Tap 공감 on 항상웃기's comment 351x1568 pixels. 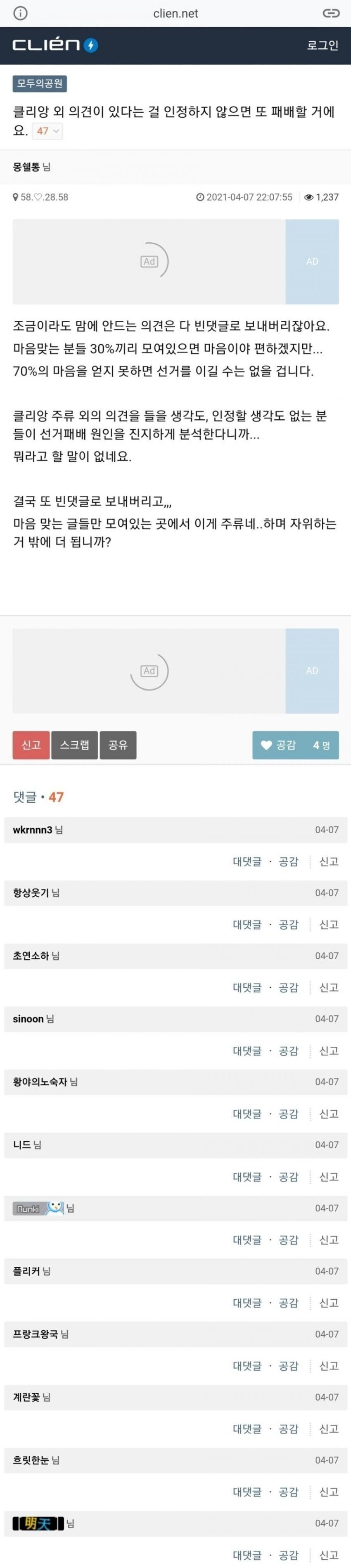288,925
